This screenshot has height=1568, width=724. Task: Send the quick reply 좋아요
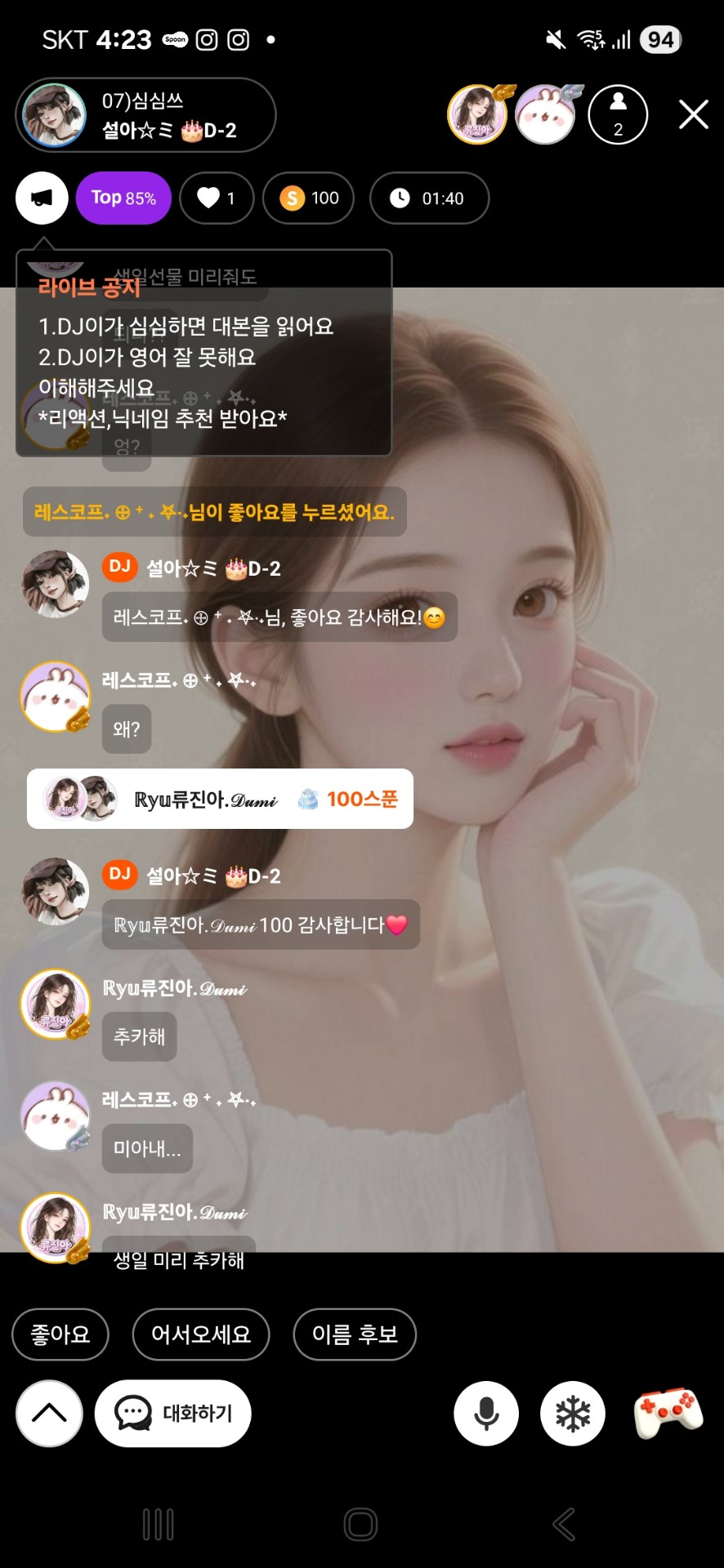coord(60,1334)
